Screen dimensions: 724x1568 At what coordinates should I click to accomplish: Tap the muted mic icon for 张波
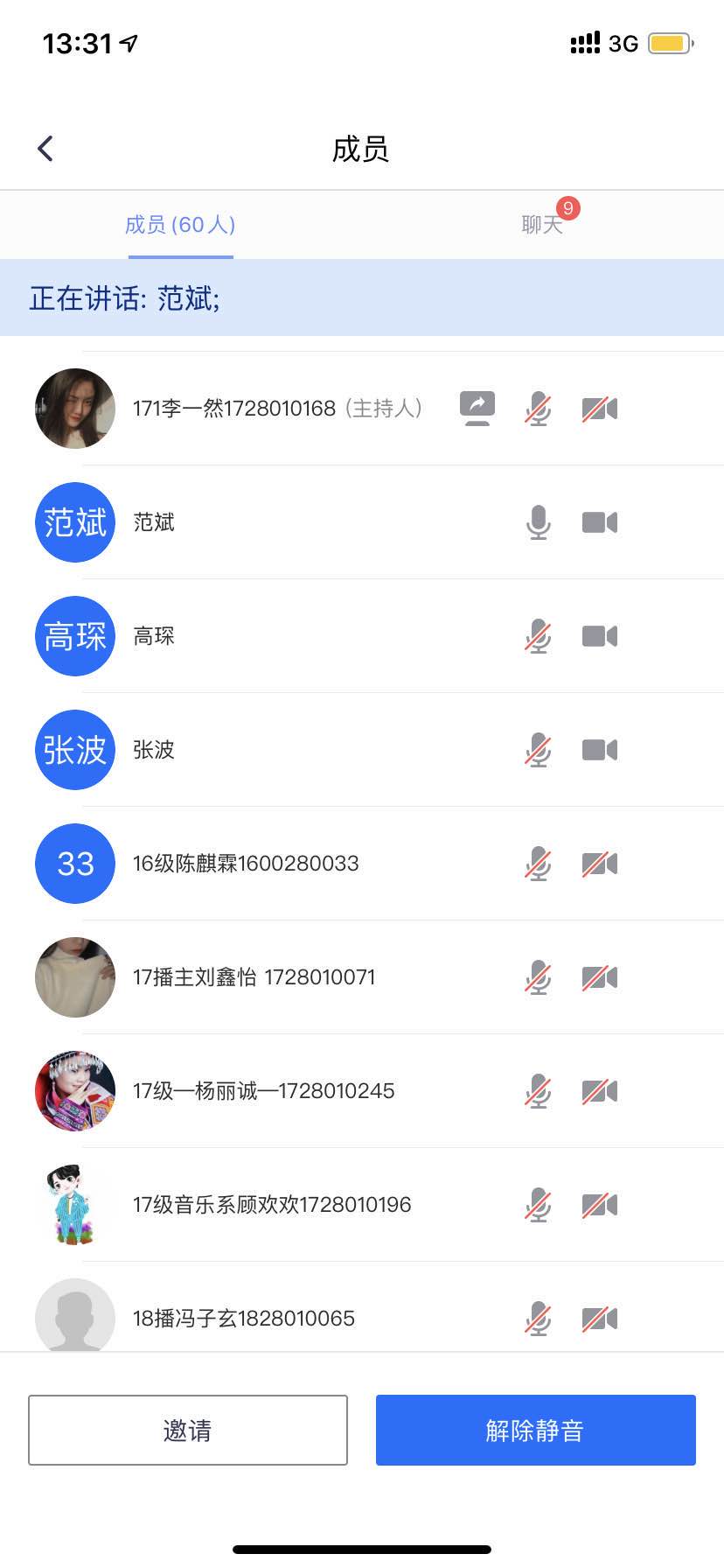pyautogui.click(x=539, y=750)
